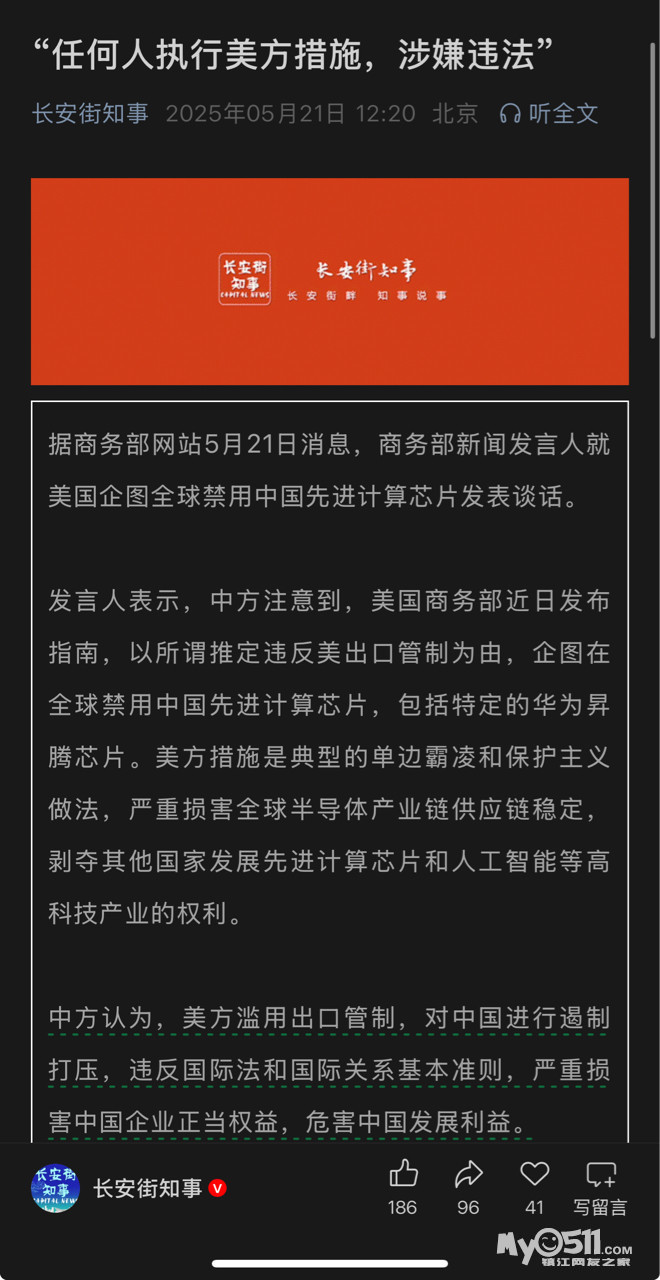Open 长安街知事 profile avatar in bottom bar

pos(55,1188)
